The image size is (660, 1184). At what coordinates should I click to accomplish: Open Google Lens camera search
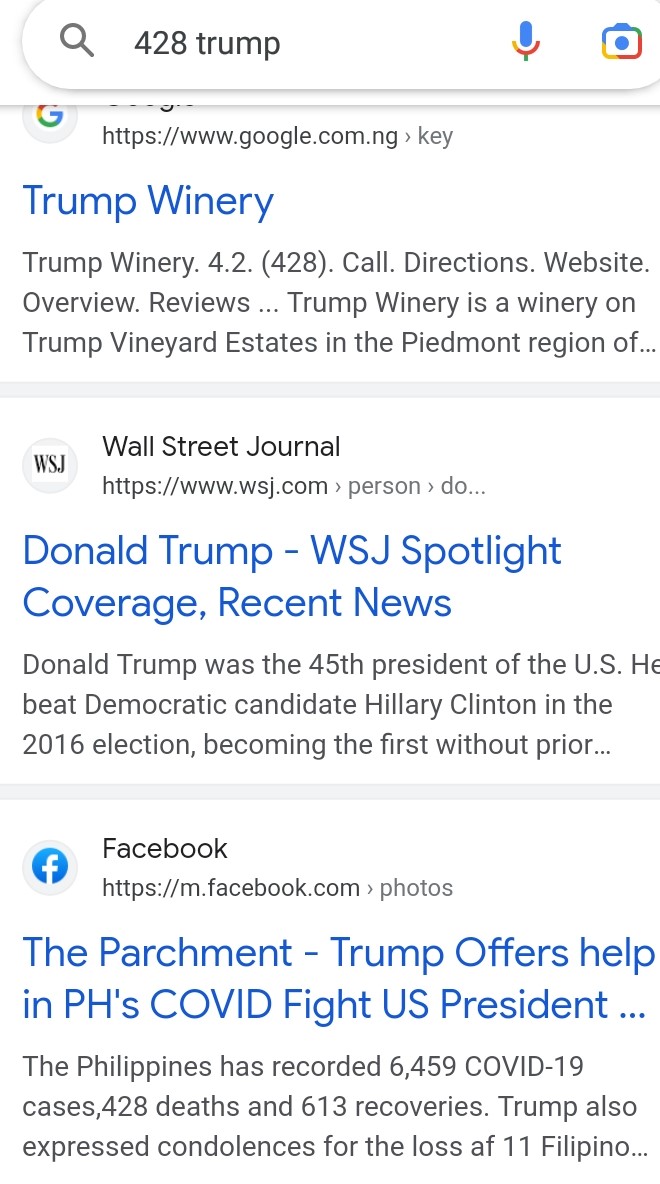(x=621, y=42)
